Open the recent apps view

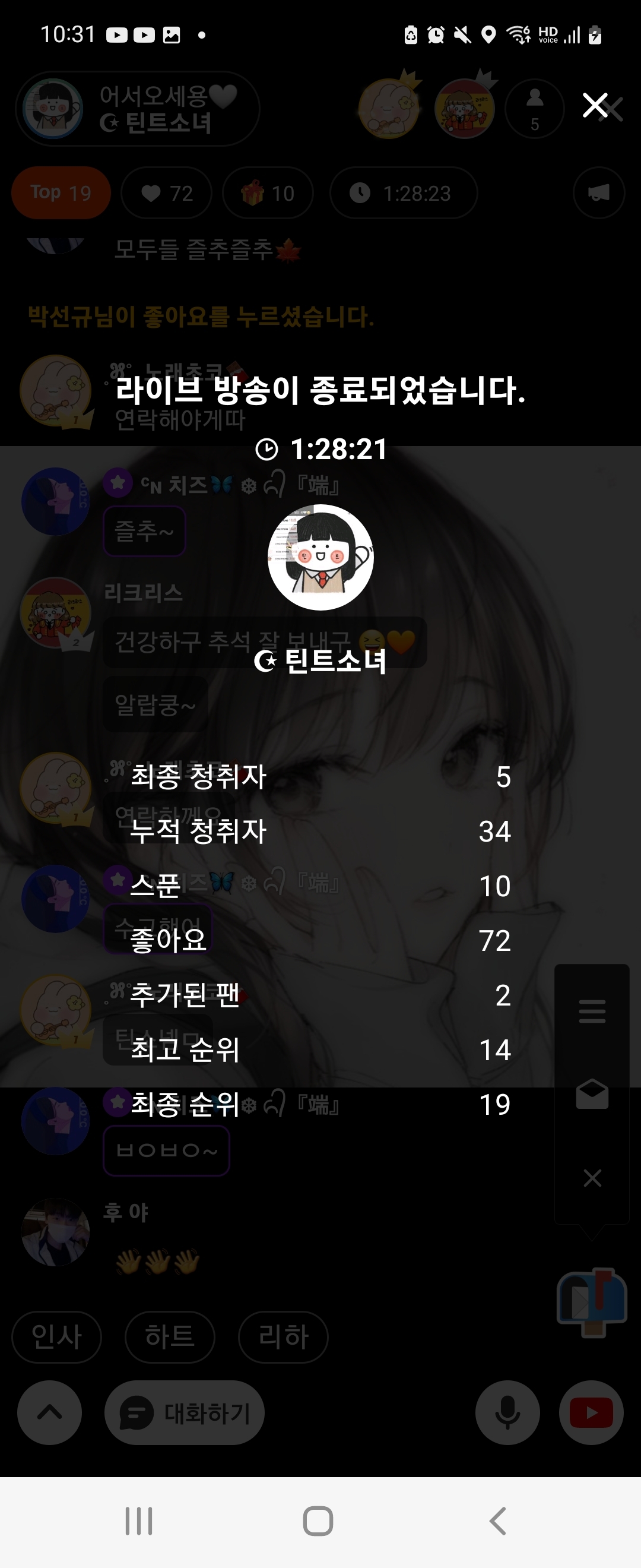coord(139,1520)
